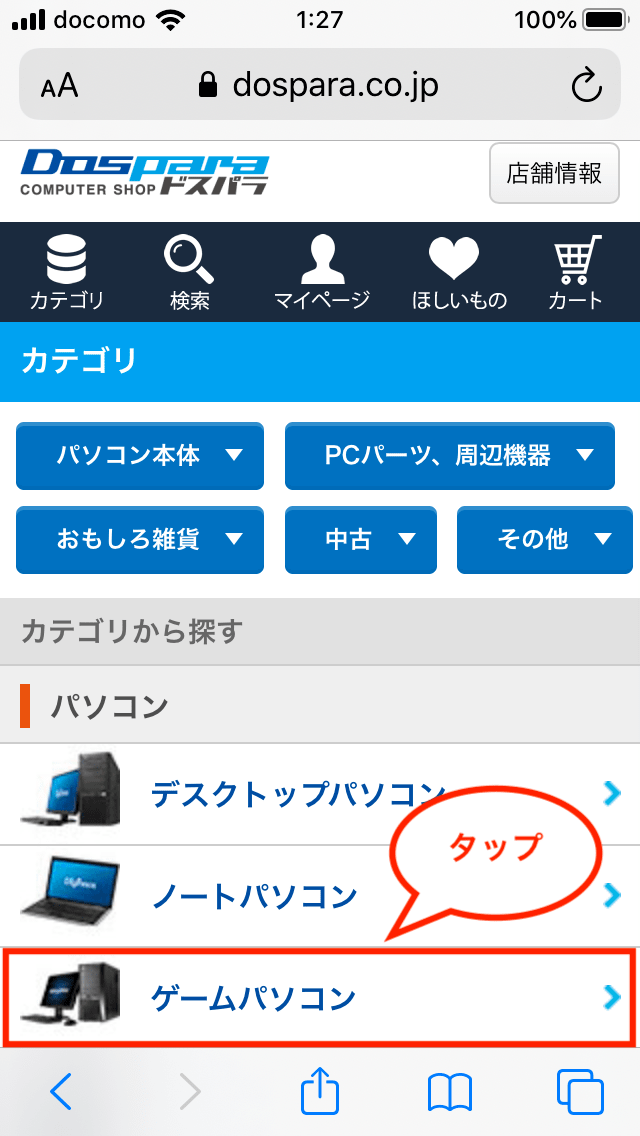Open Safari bookmarks

coord(450,1093)
